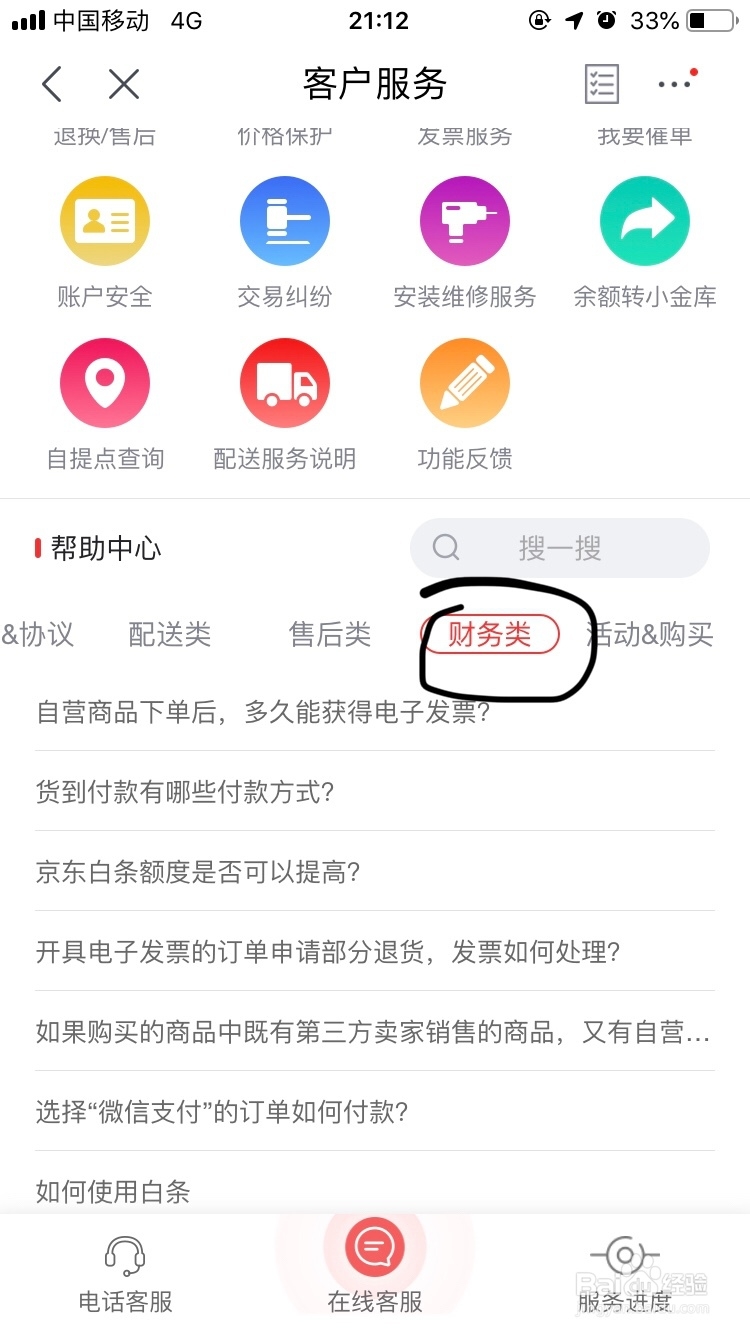
Task: Open the checklist icon near top right
Action: (x=602, y=83)
